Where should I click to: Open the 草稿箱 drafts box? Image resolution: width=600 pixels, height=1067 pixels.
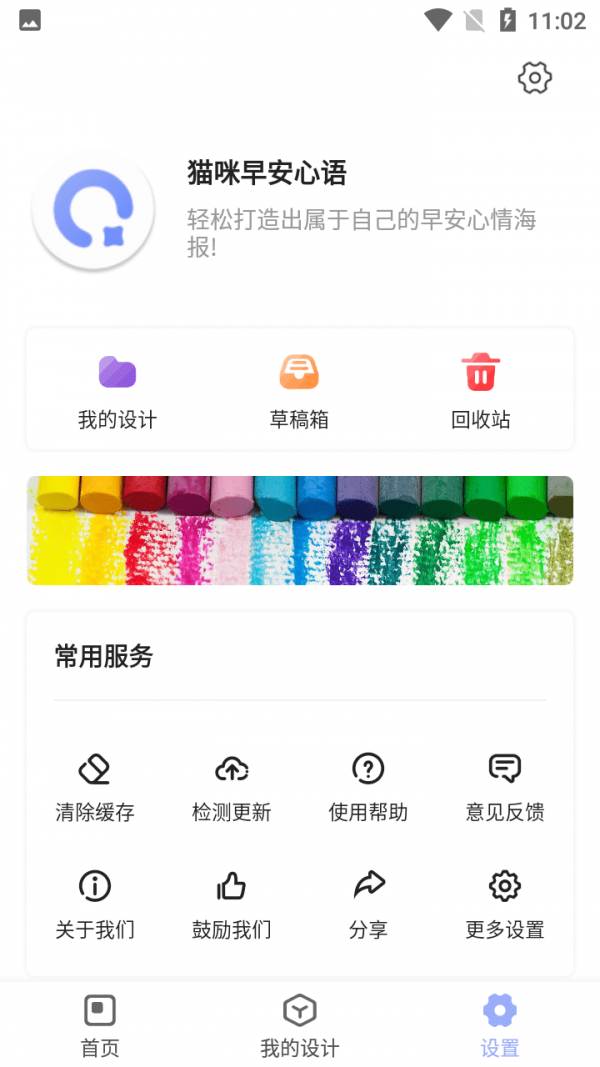pos(299,390)
